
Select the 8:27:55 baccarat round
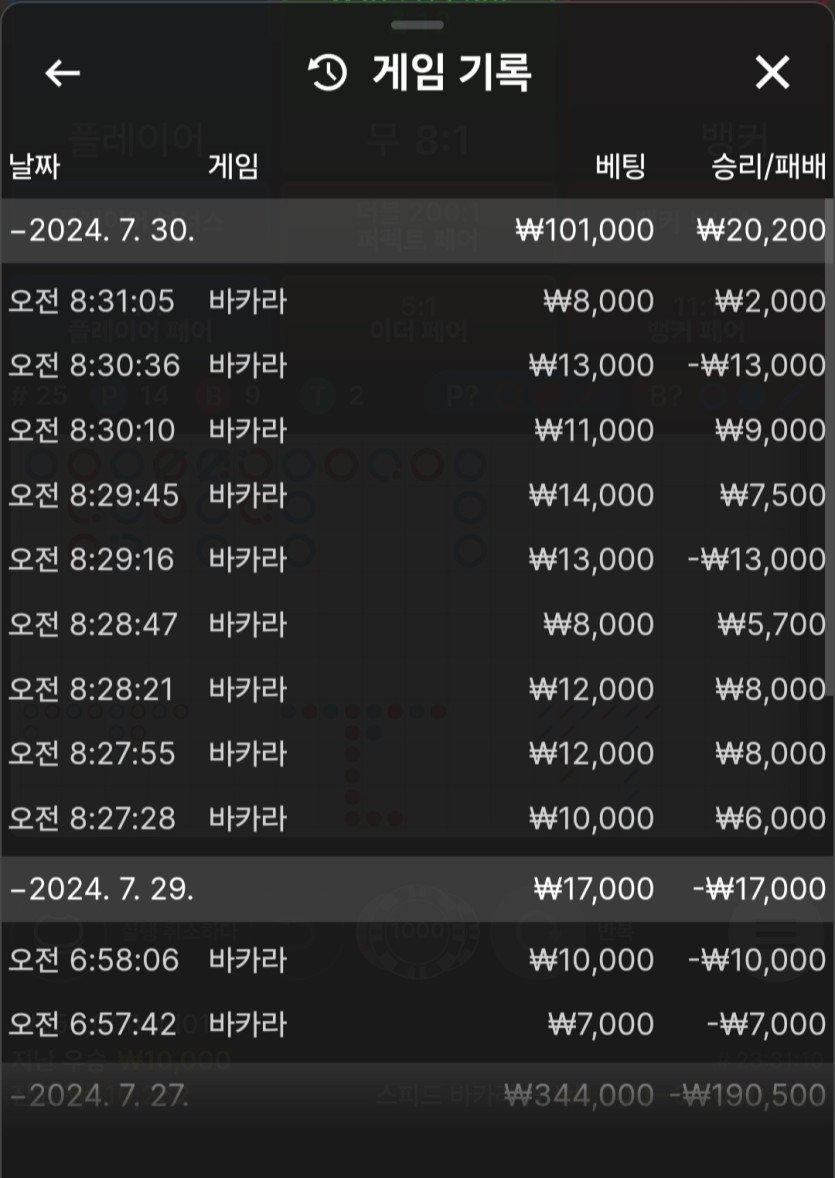tap(417, 754)
